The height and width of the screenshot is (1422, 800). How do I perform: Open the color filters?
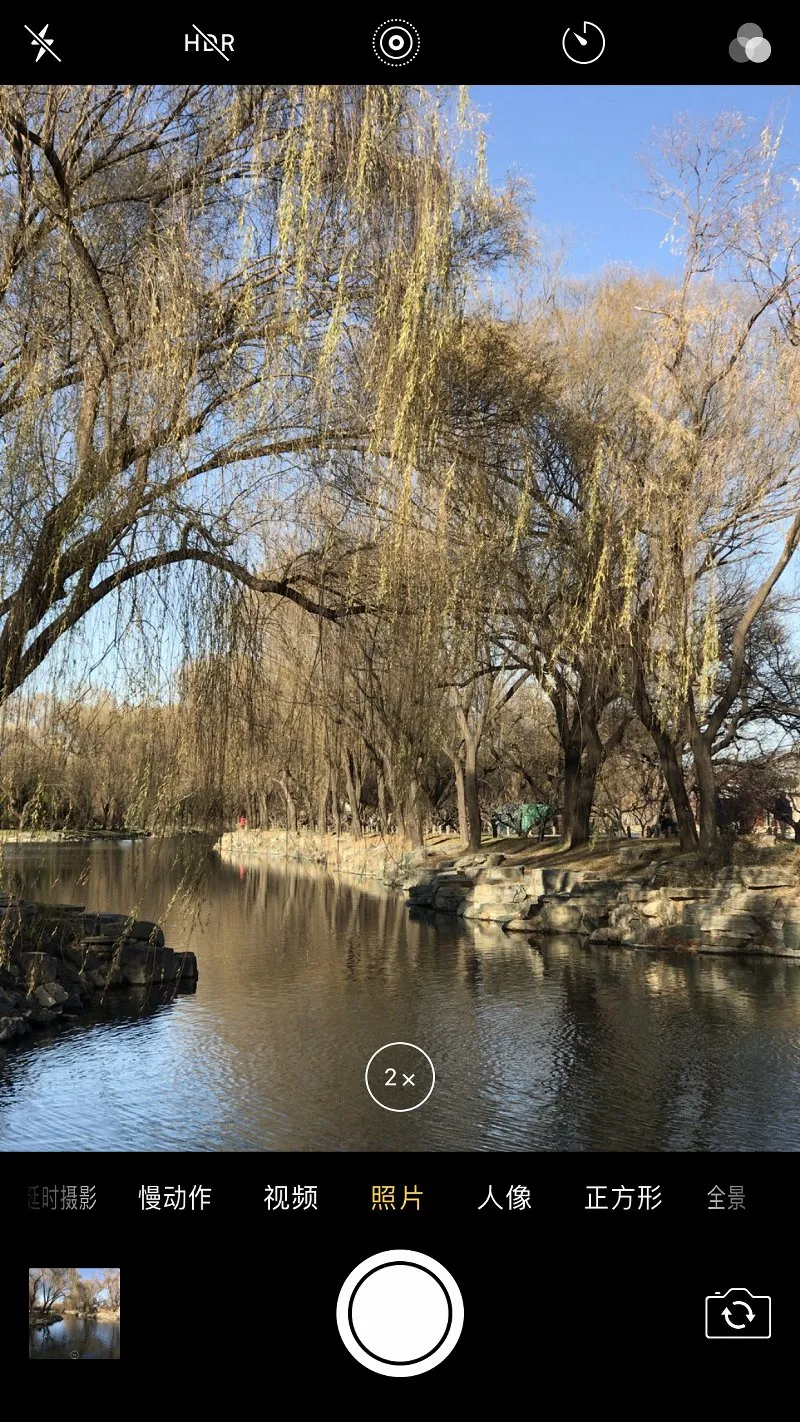tap(750, 43)
